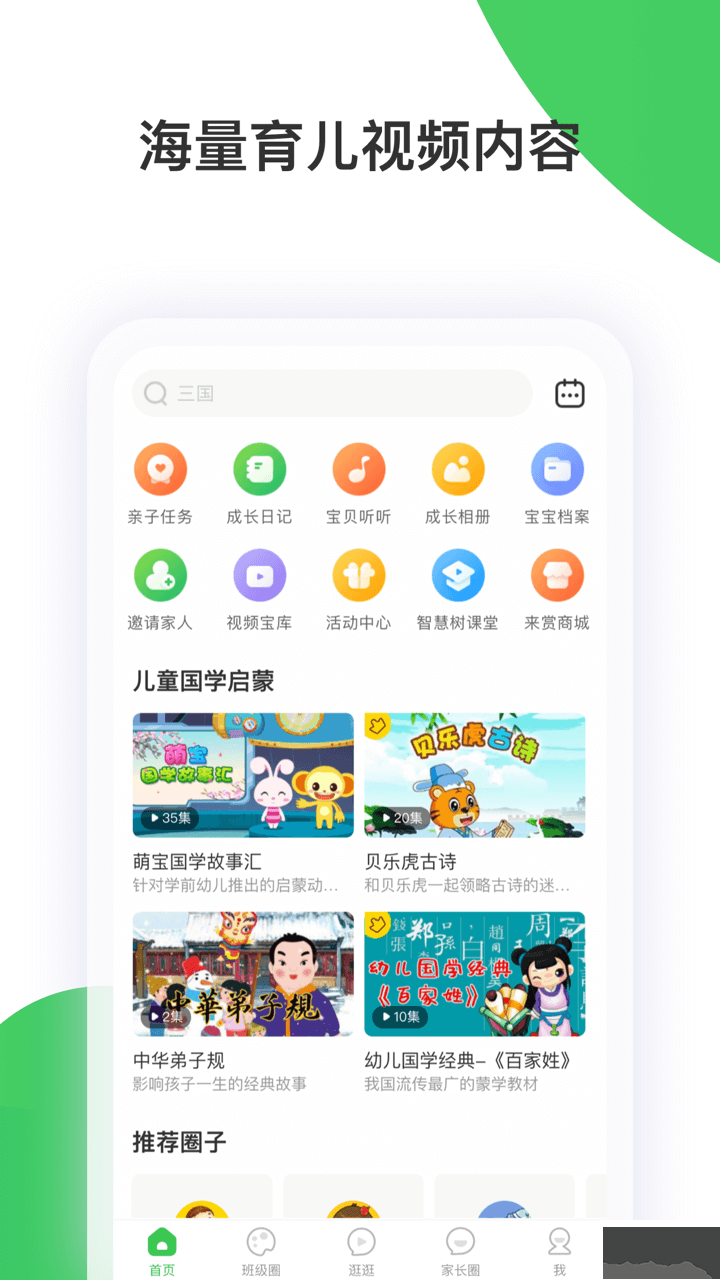The width and height of the screenshot is (720, 1280).
Task: Go to the 家长圈 tab
Action: 459,1247
